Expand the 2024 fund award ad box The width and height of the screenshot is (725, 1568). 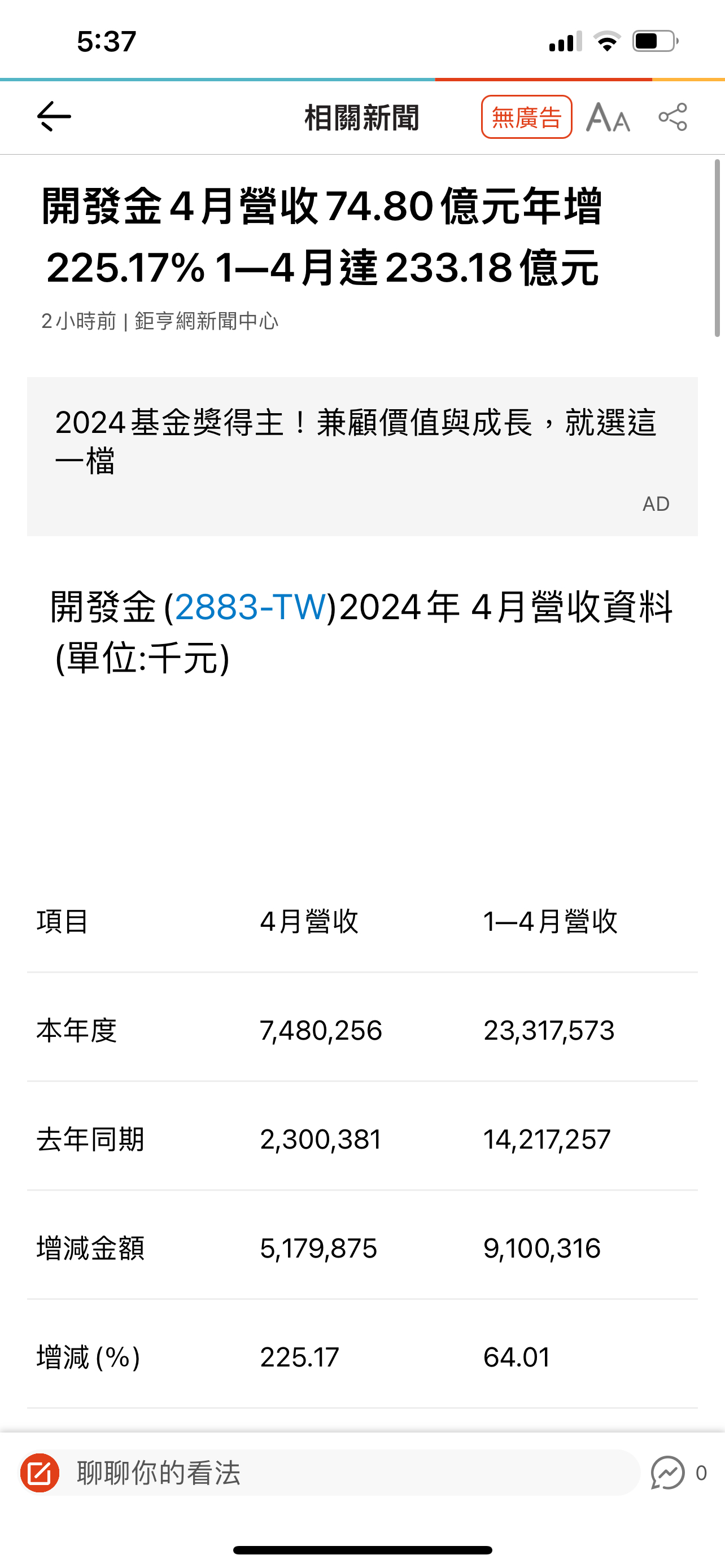pyautogui.click(x=362, y=457)
